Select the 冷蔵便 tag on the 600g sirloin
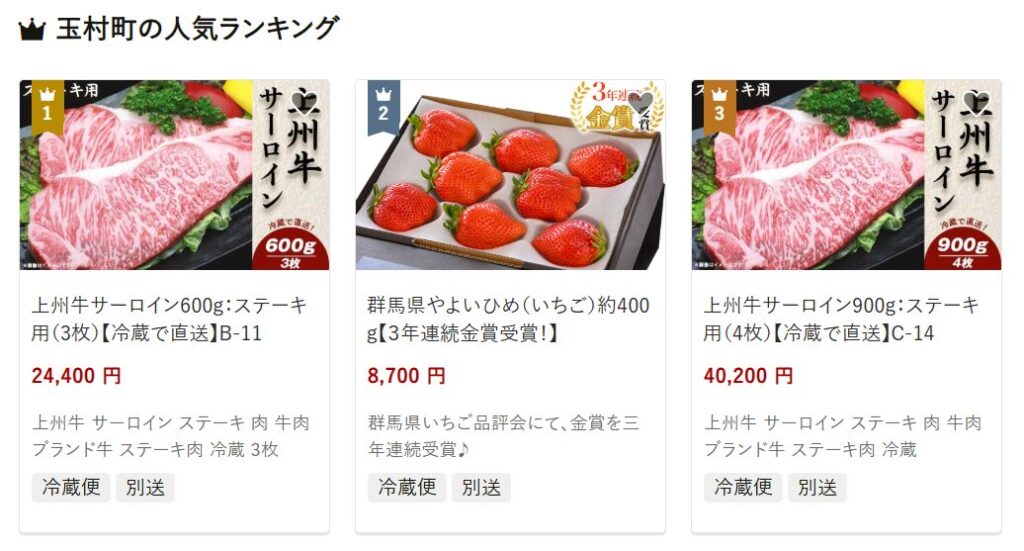The image size is (1024, 551). 71,488
